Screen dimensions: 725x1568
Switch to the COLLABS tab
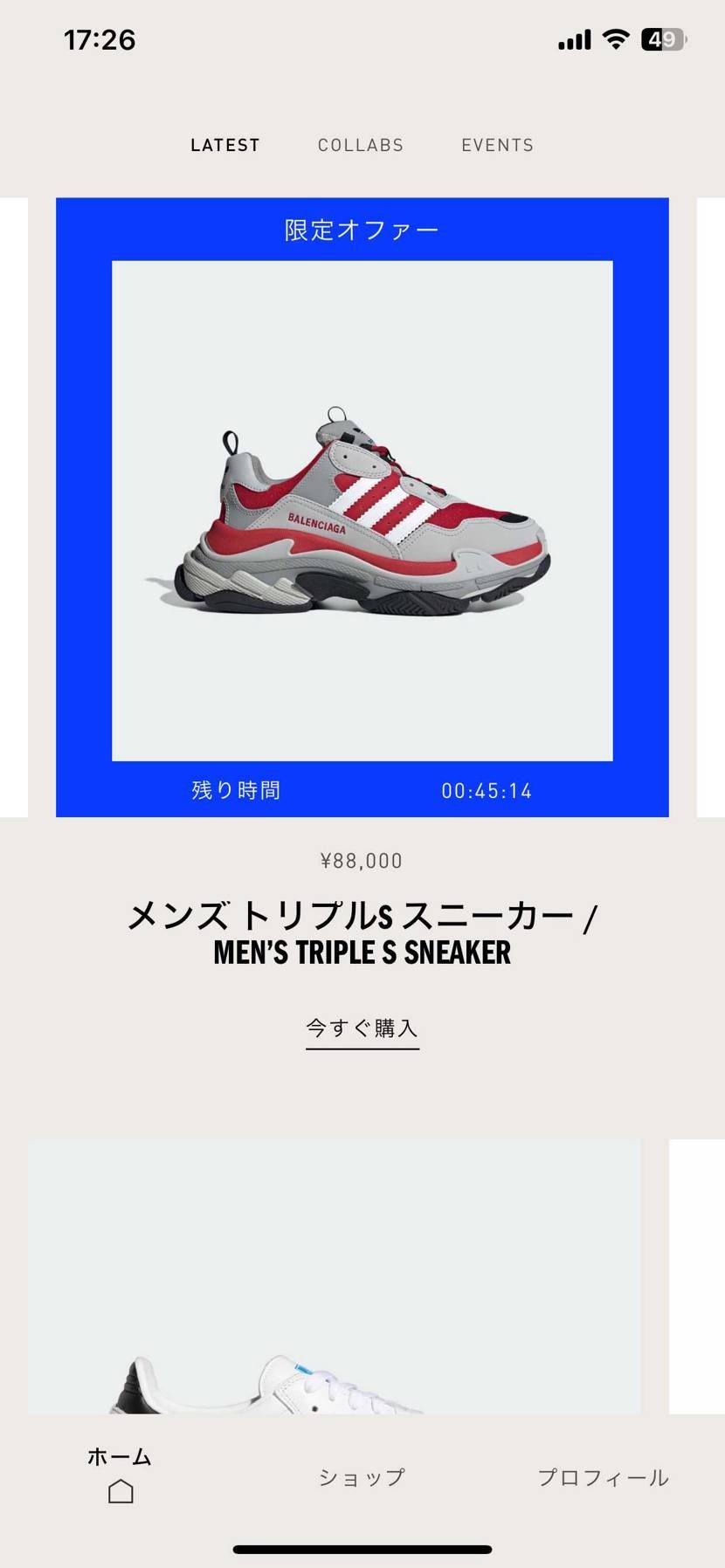(x=361, y=145)
